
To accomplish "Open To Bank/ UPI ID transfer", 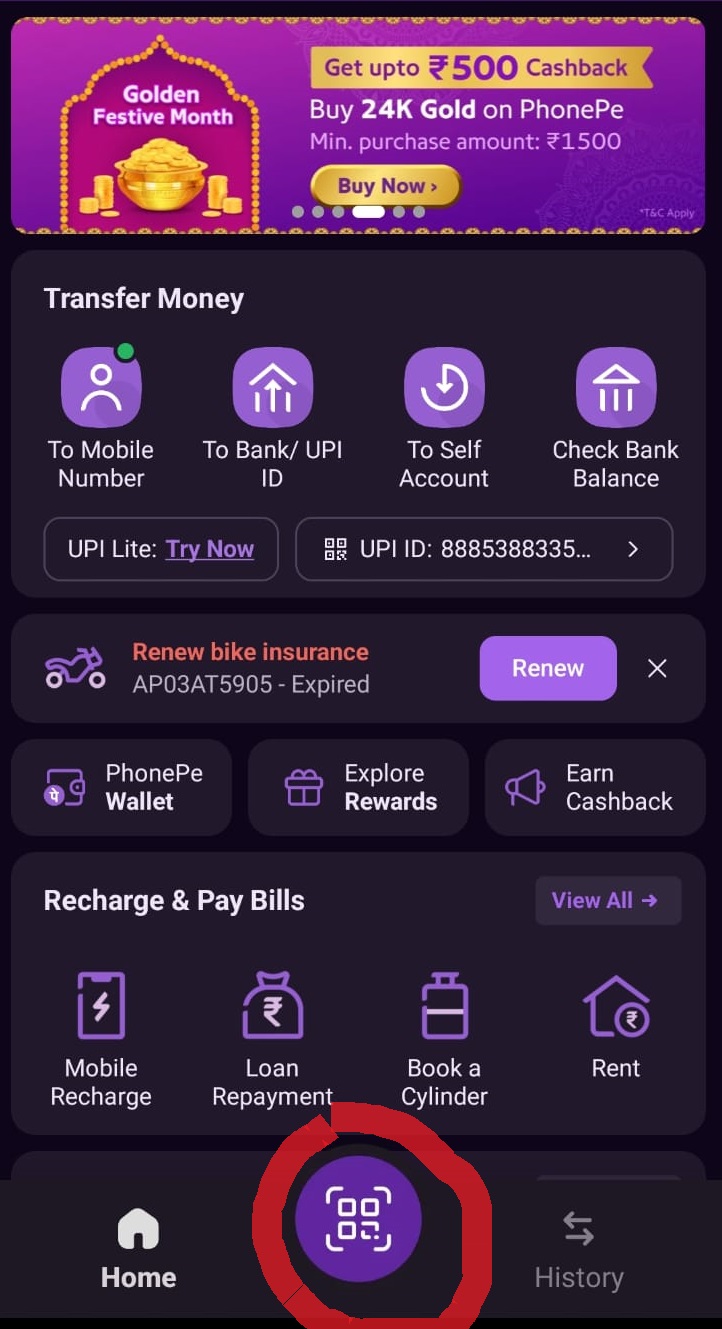I will pos(272,388).
